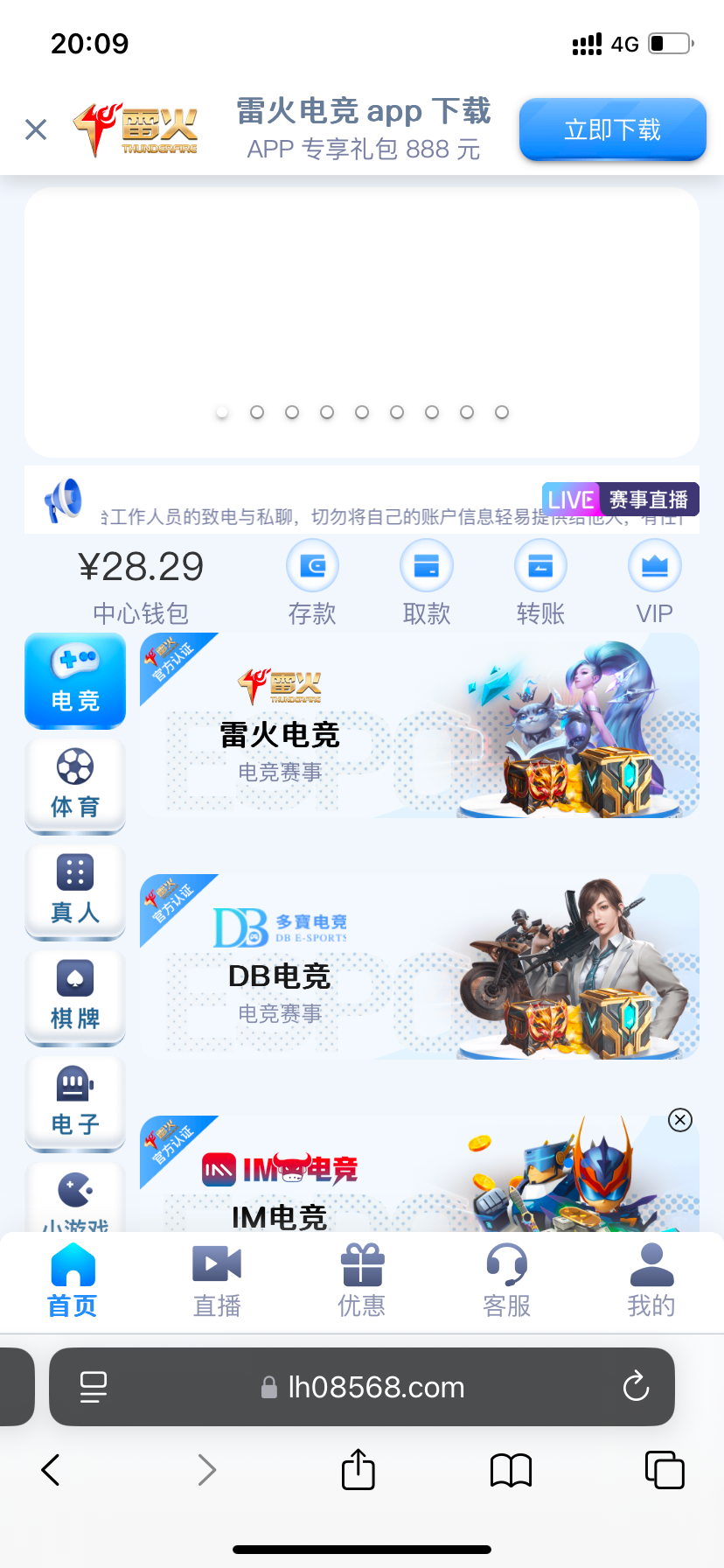Image resolution: width=724 pixels, height=1568 pixels.
Task: Select the 真人 live casino icon
Action: pyautogui.click(x=75, y=891)
